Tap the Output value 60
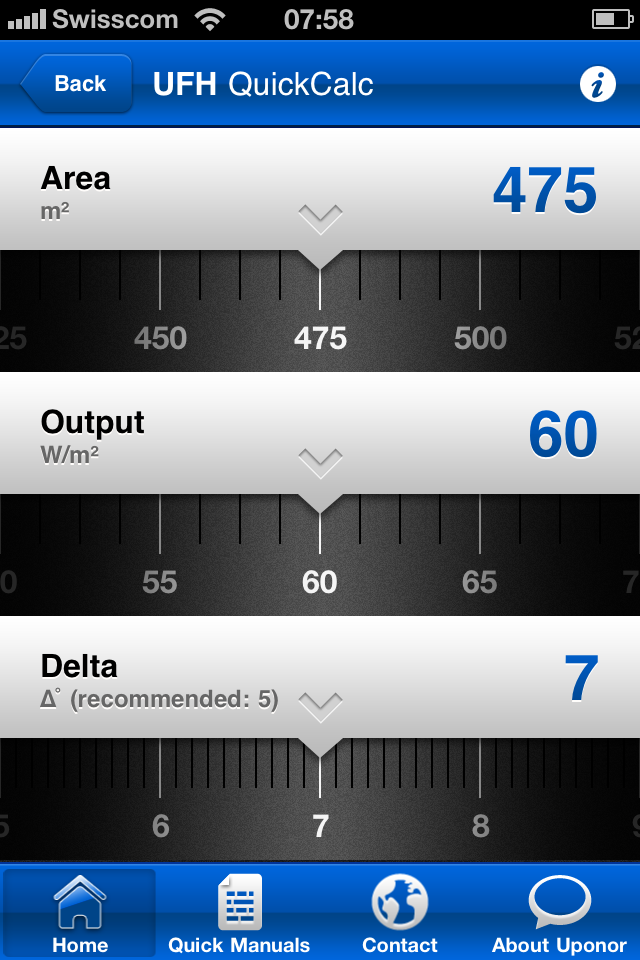Screen dimensions: 640x960 pyautogui.click(x=562, y=434)
